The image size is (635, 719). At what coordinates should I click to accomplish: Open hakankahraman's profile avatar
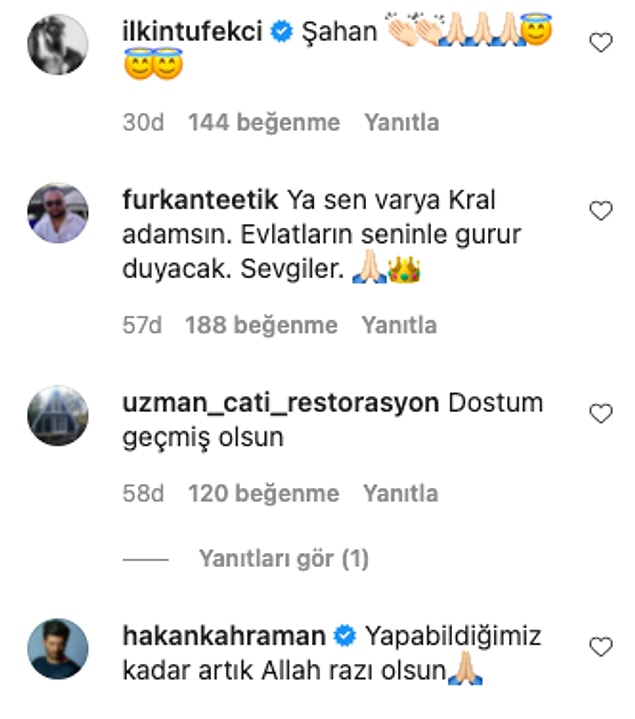pyautogui.click(x=58, y=648)
